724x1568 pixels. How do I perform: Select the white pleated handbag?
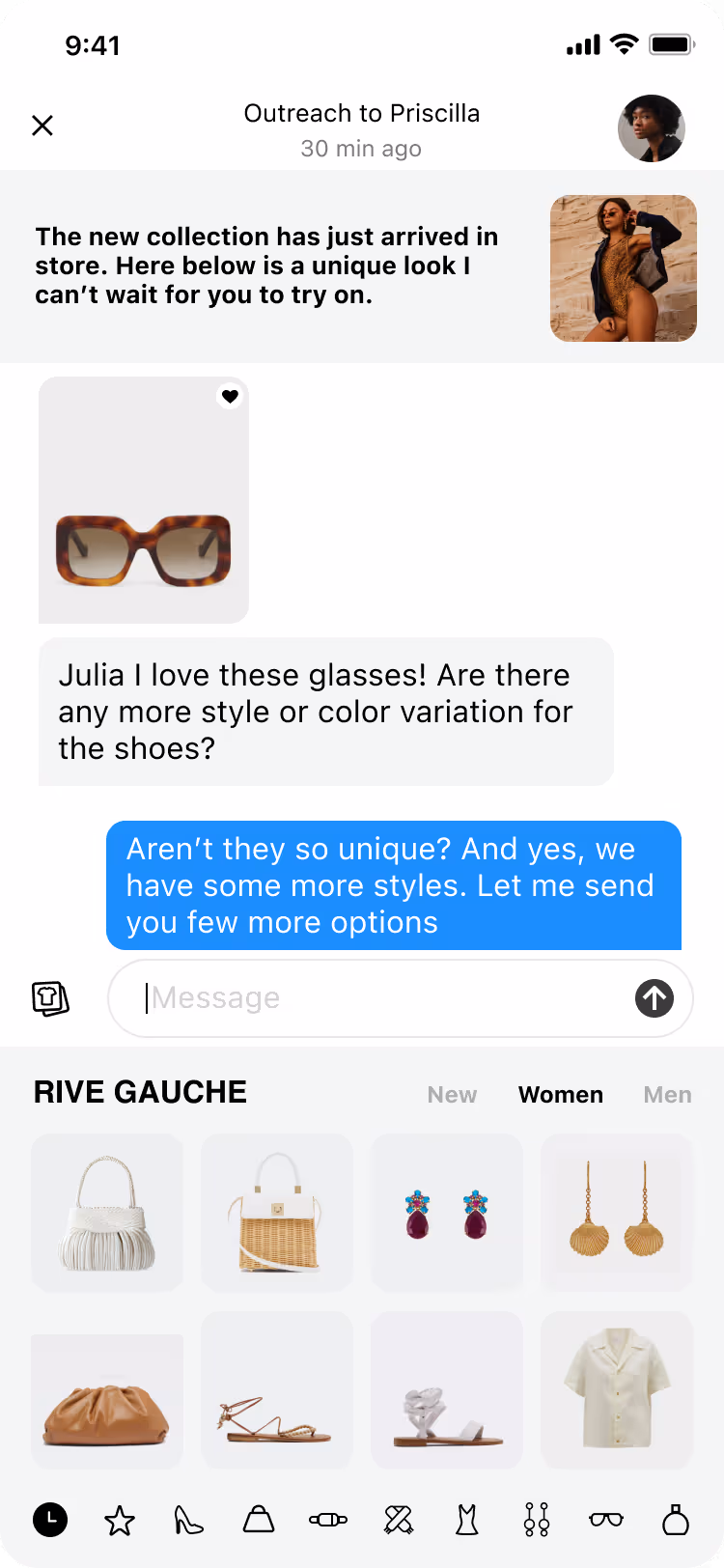[x=107, y=1213]
